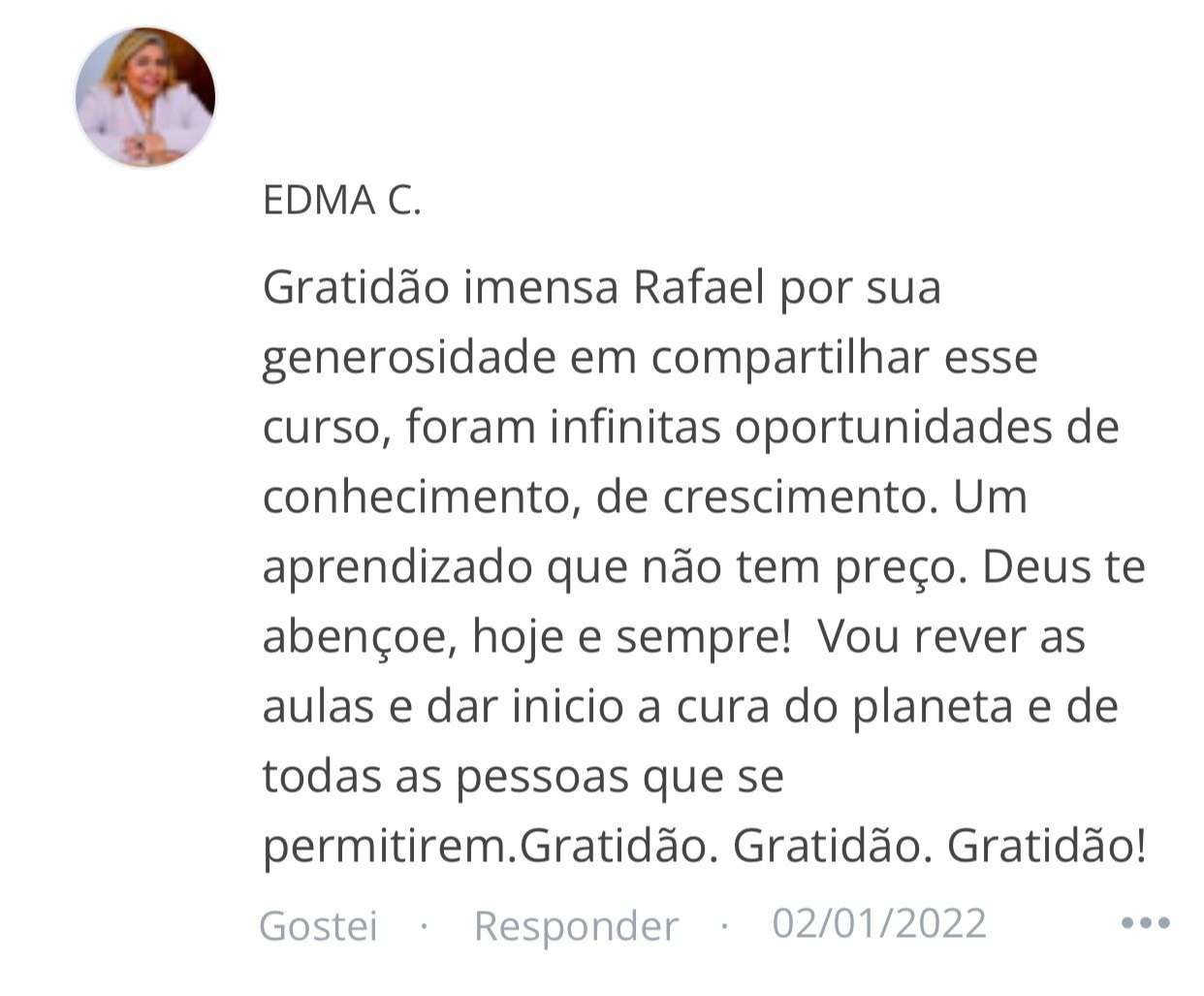Open the three-dot options on this comment
1204x996 pixels.
1145,922
